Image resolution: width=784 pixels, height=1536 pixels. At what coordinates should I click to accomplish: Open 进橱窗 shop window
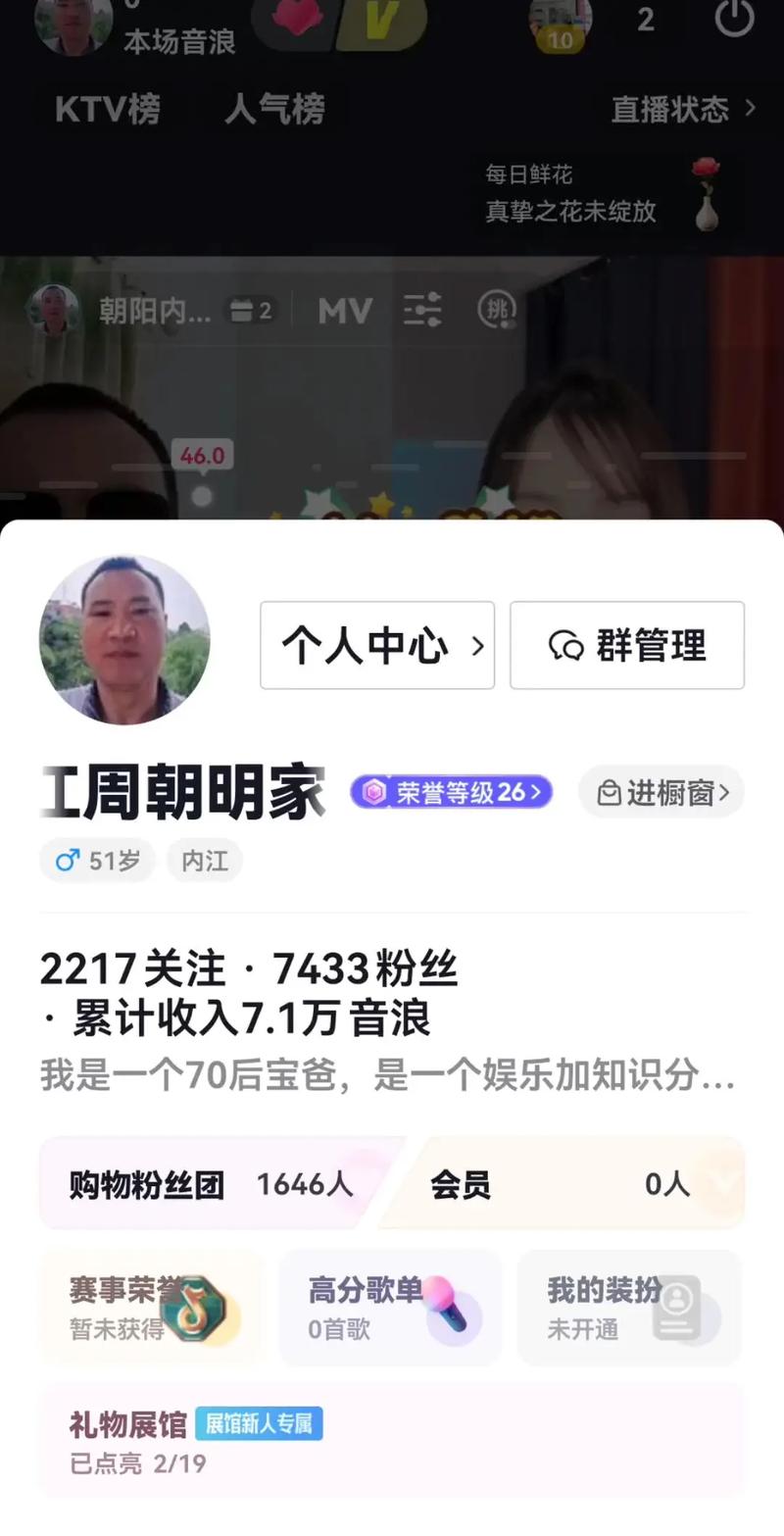pos(661,792)
